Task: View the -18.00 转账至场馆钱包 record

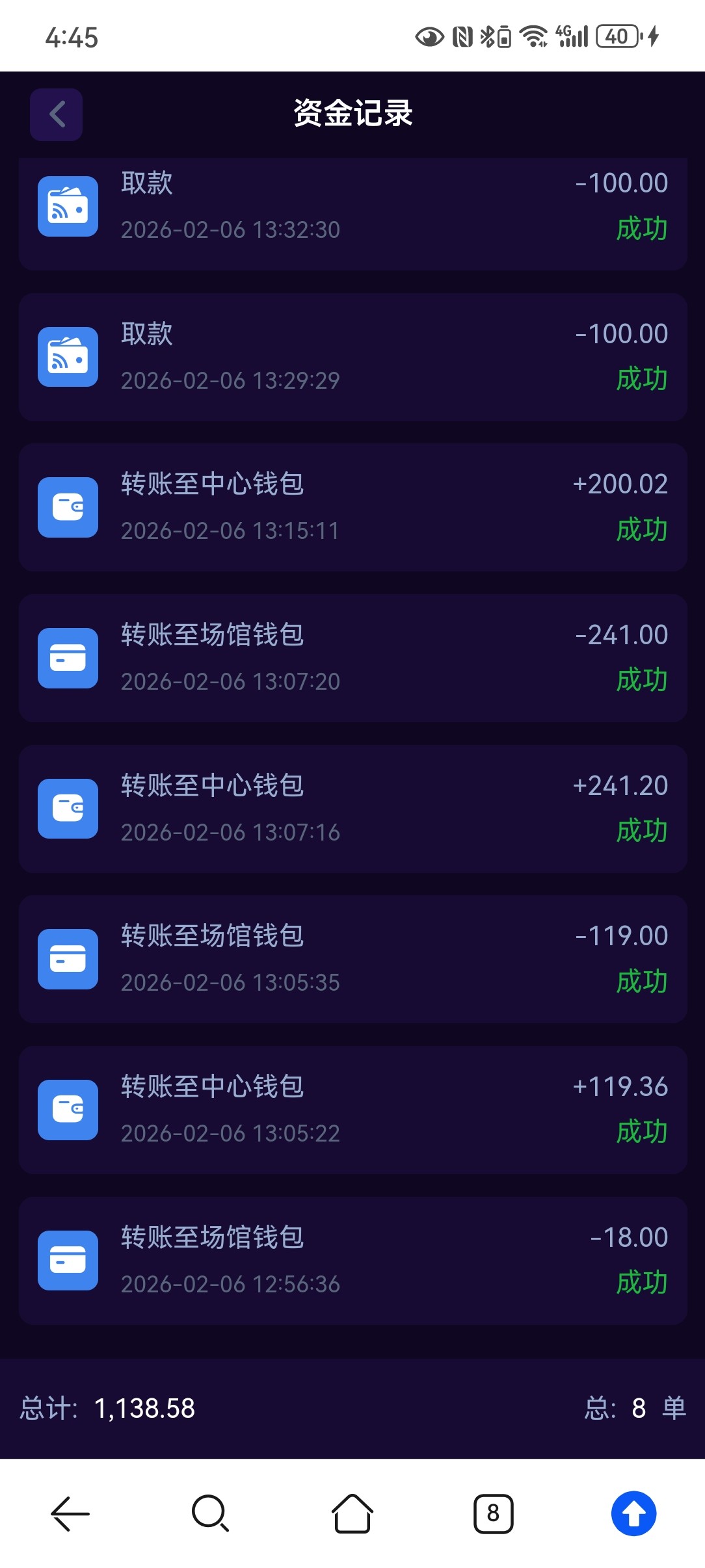Action: click(352, 1261)
